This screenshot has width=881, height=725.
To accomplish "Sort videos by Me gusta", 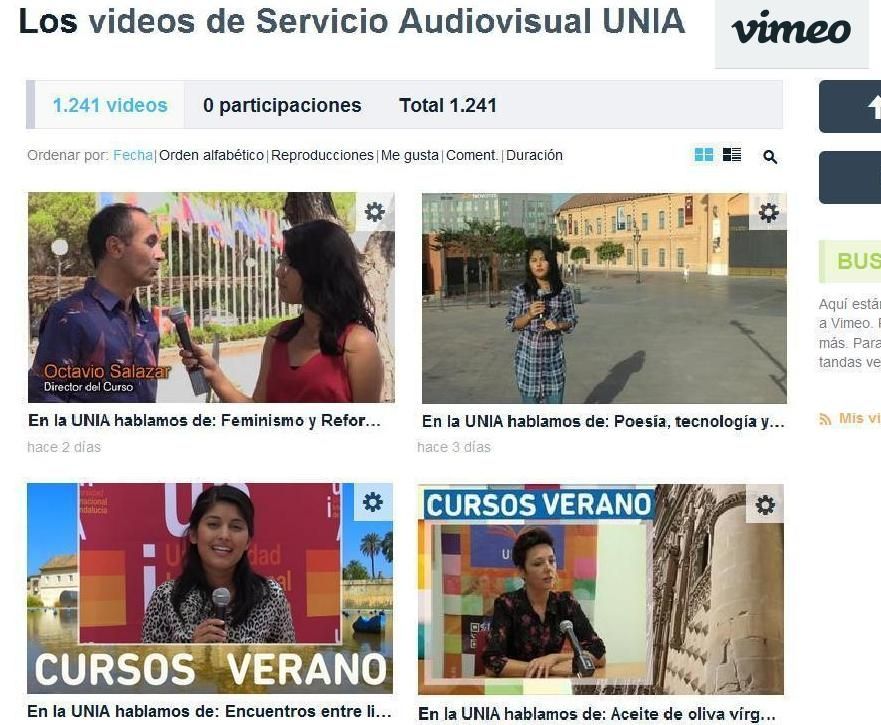I will click(410, 155).
